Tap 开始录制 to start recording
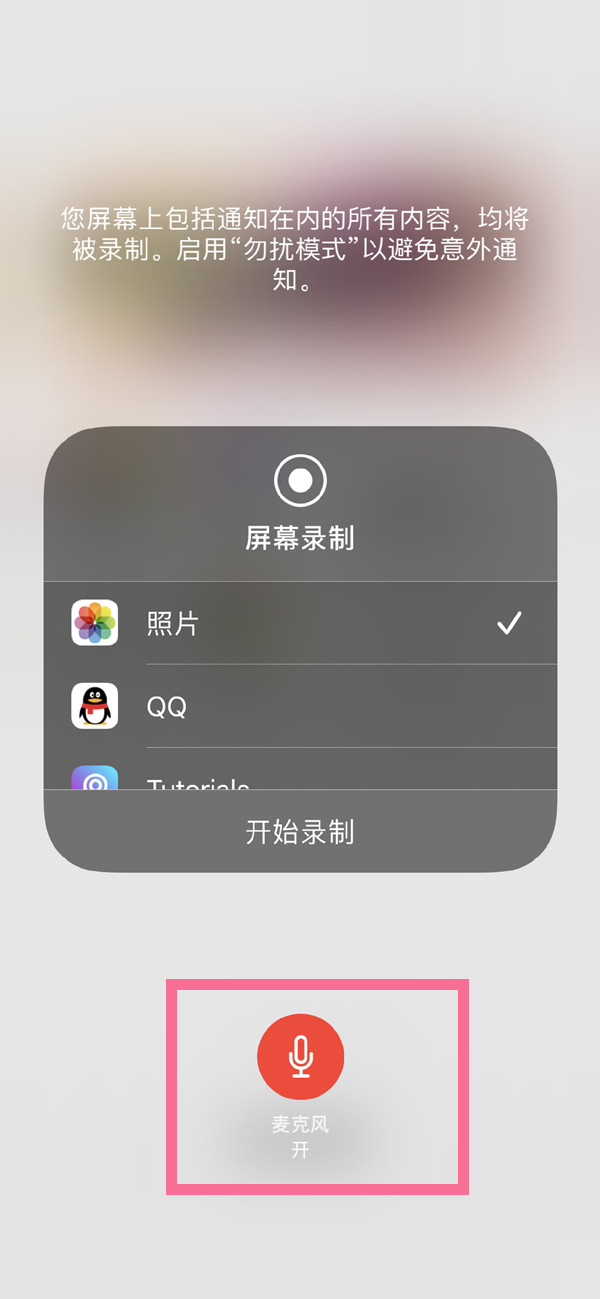The width and height of the screenshot is (600, 1299). pos(300,832)
